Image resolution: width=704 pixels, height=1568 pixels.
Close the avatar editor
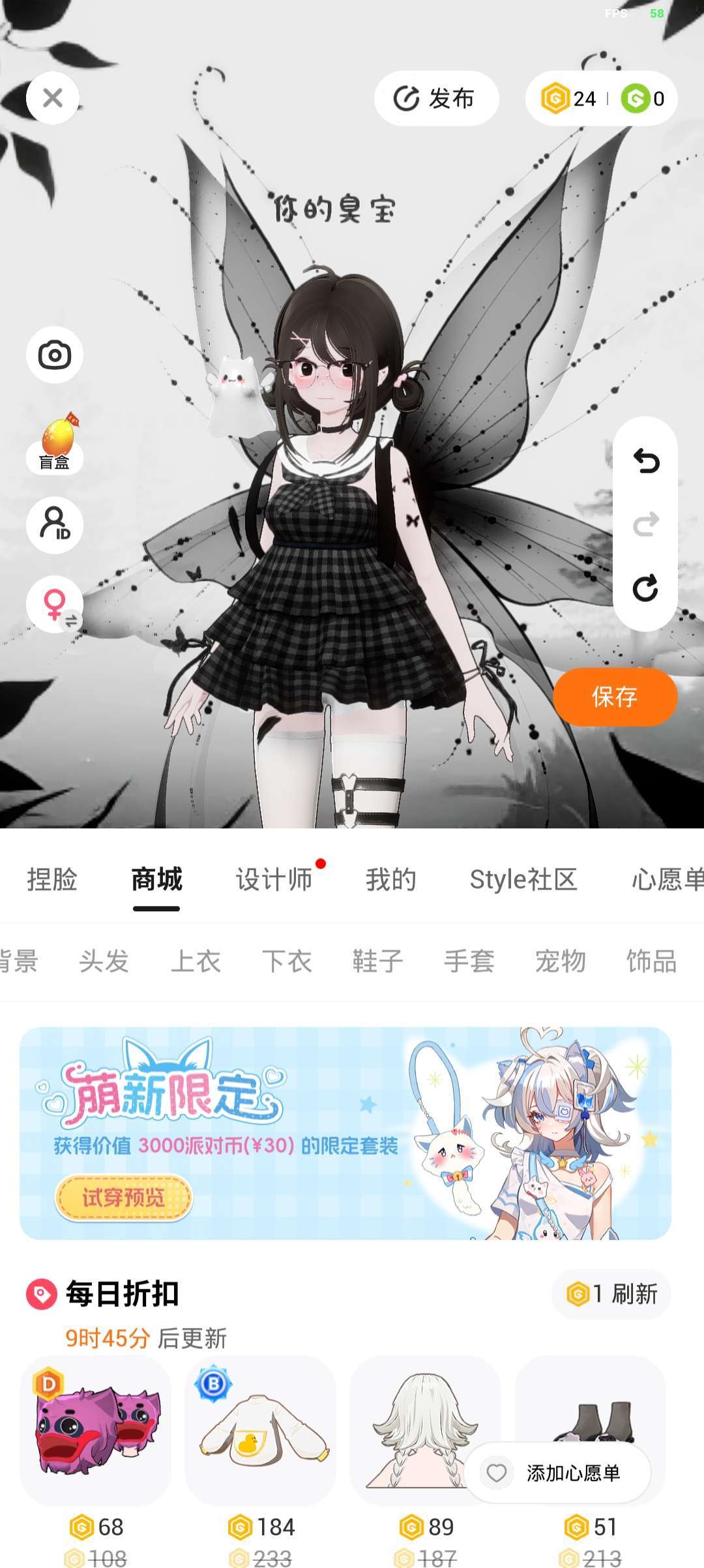point(53,98)
